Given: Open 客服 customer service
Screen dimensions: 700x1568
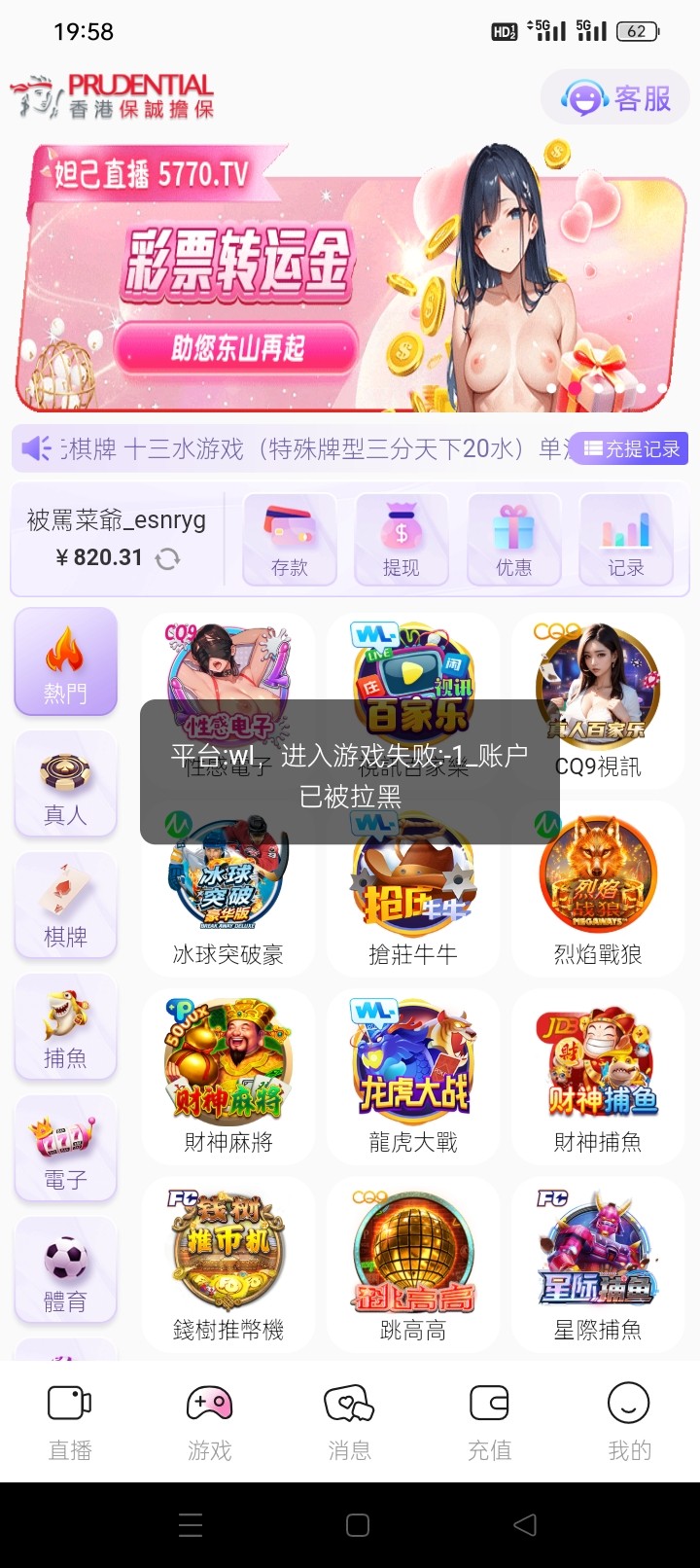Looking at the screenshot, I should (615, 97).
